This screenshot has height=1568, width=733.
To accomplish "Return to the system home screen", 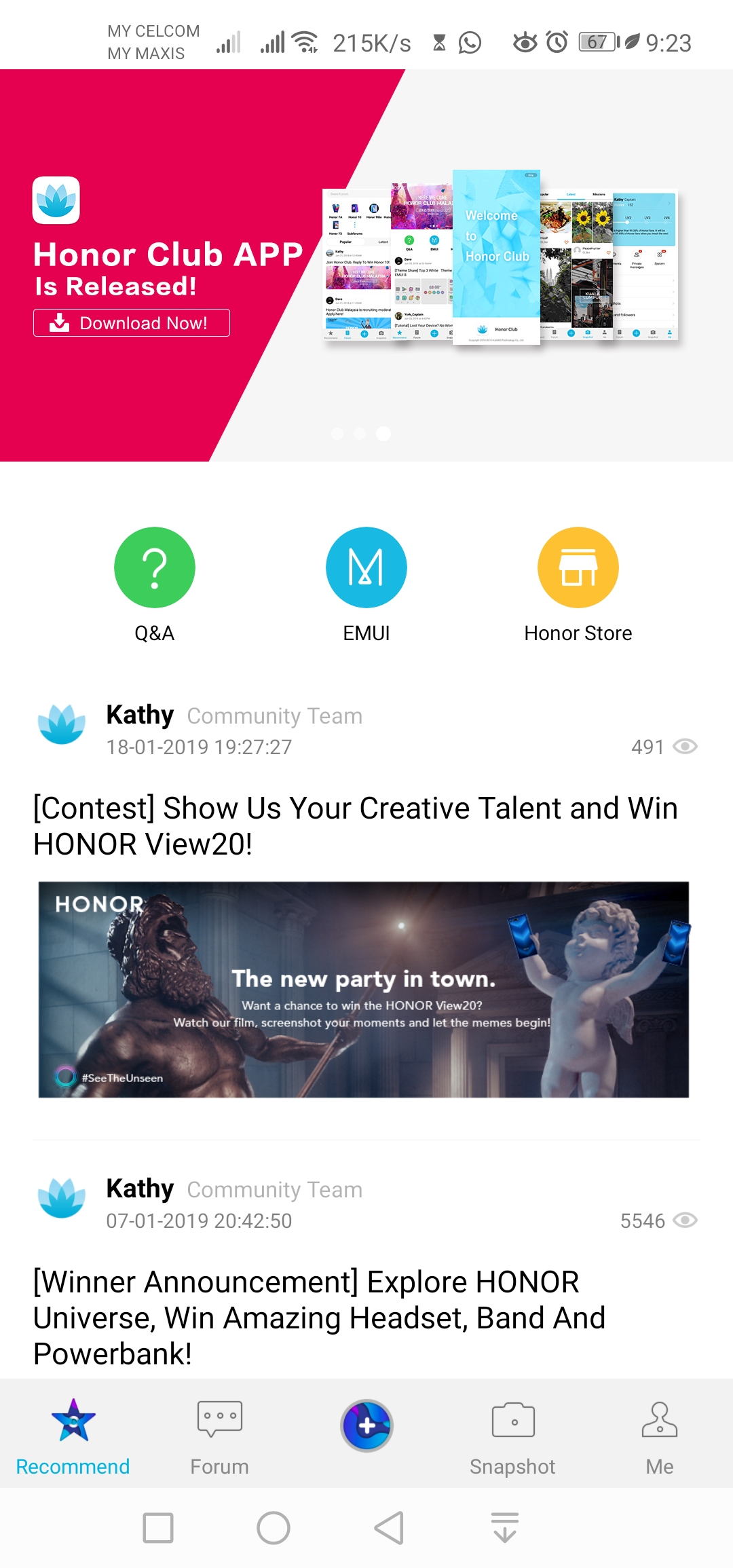I will tap(274, 1528).
